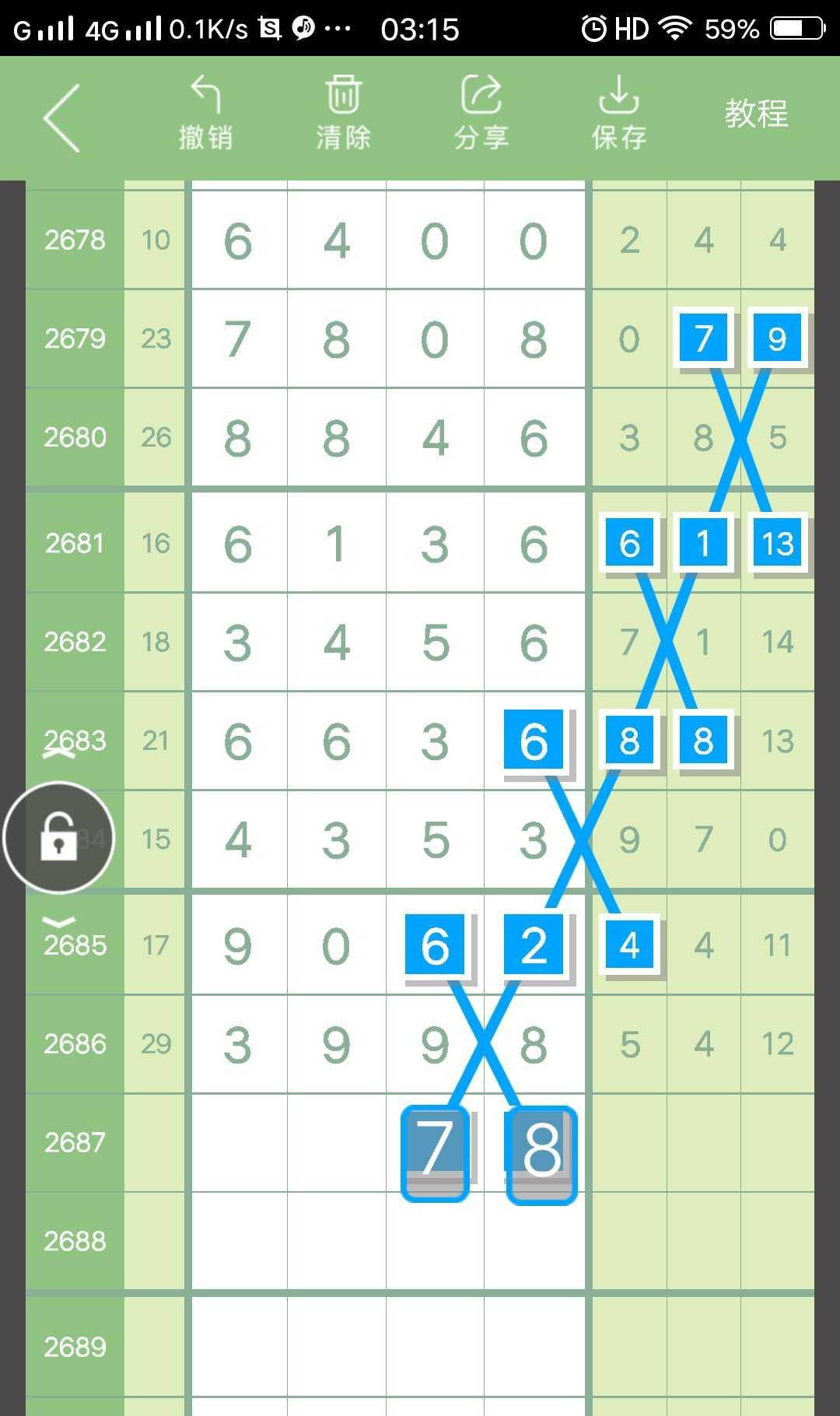This screenshot has width=840, height=1416.
Task: Share the chart via 分享
Action: tap(481, 114)
